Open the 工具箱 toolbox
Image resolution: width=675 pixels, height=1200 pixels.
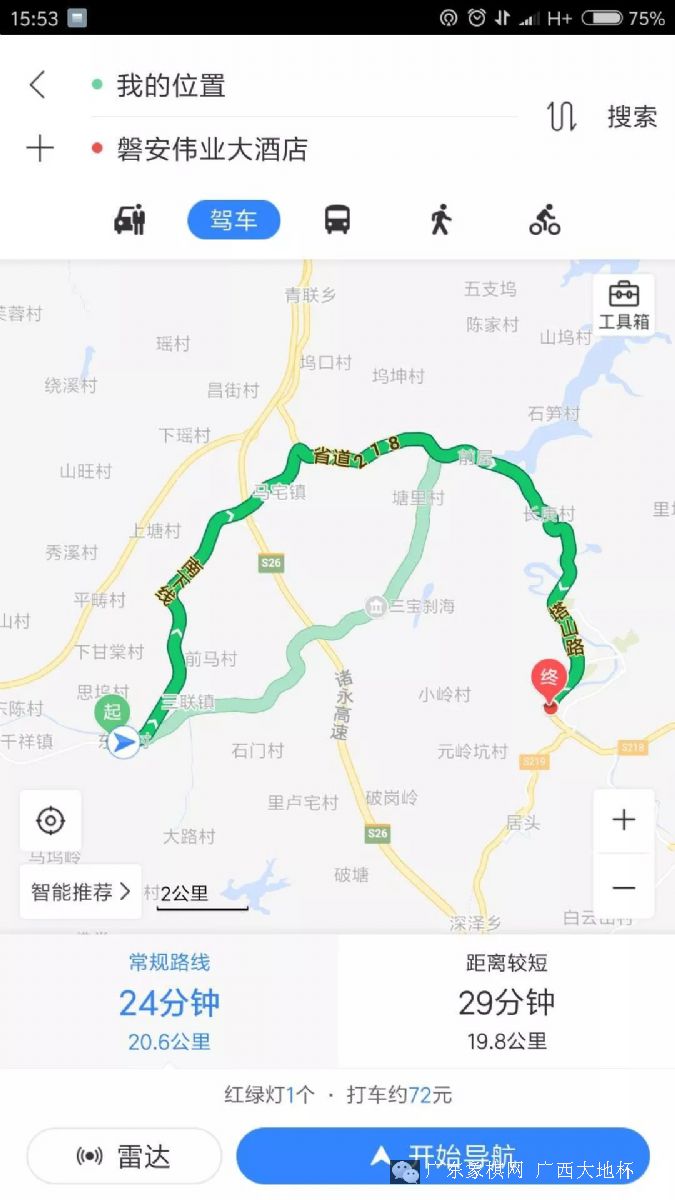pos(624,305)
